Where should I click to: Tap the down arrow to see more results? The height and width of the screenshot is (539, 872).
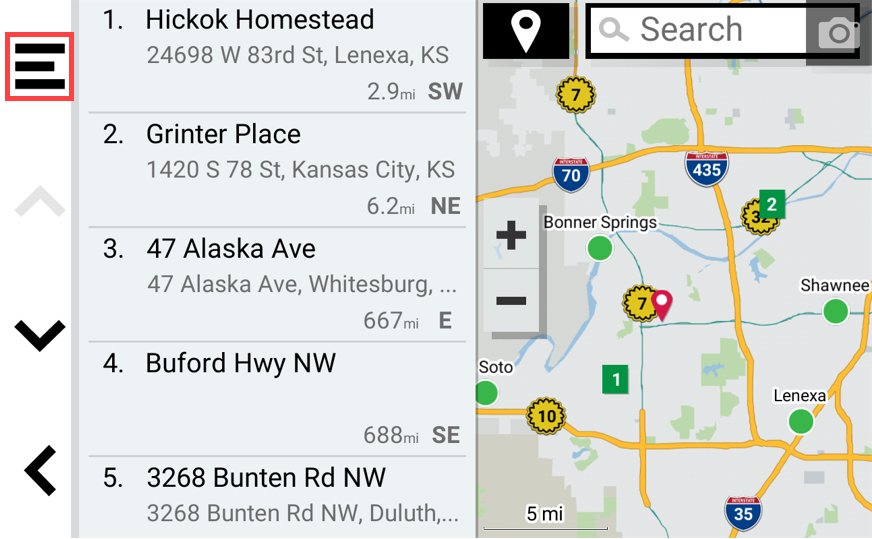point(39,334)
